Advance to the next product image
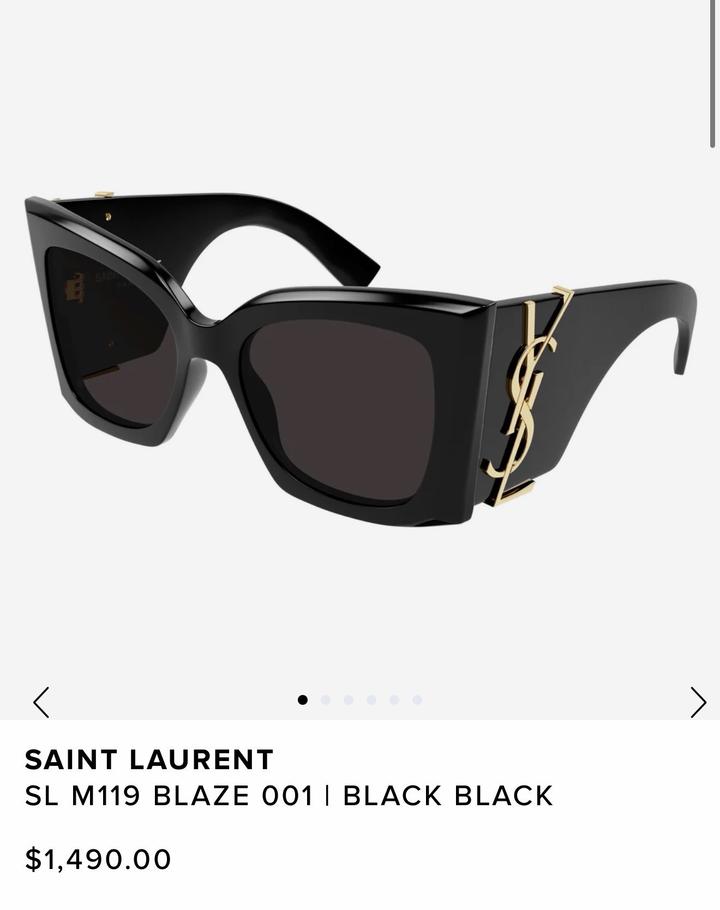This screenshot has height=910, width=720. click(x=698, y=702)
